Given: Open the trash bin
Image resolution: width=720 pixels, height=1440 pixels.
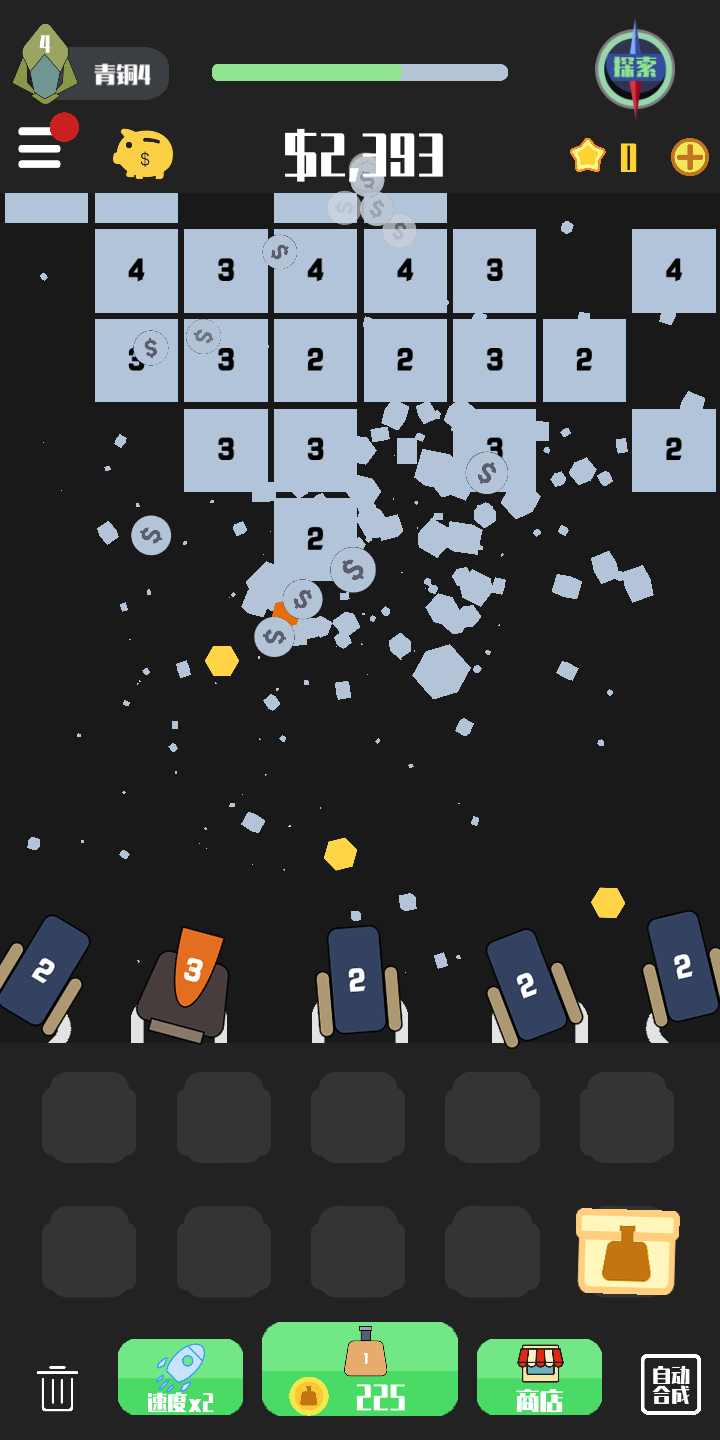Looking at the screenshot, I should click(x=57, y=1388).
